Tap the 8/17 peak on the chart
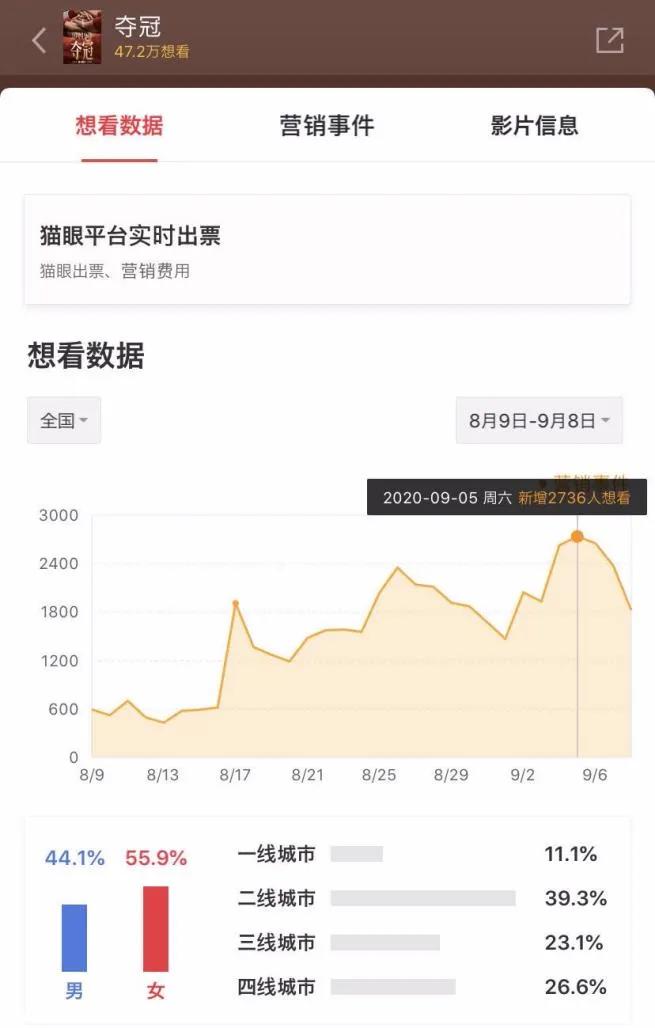 (x=235, y=603)
